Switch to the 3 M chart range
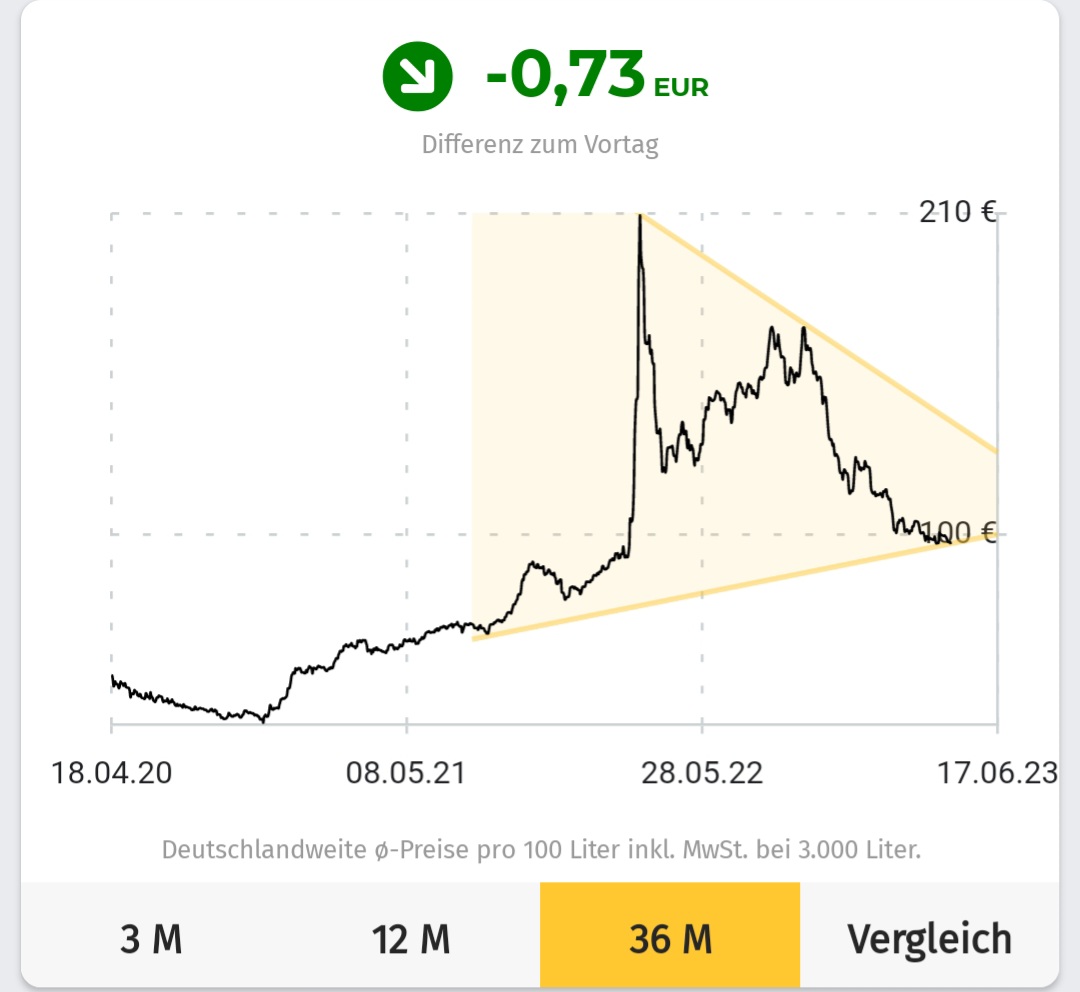The height and width of the screenshot is (992, 1080). click(151, 938)
